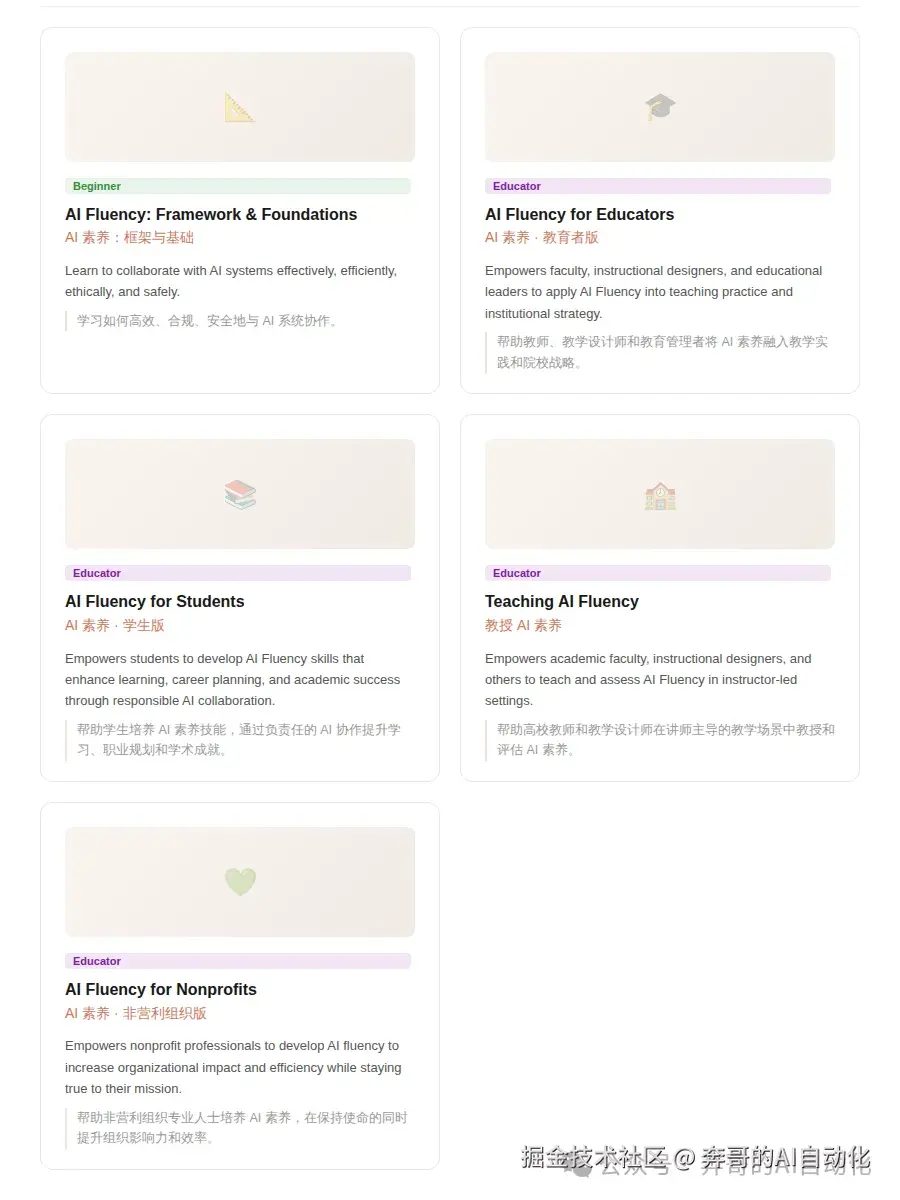Open the AI Fluency for Nonprofits card
The height and width of the screenshot is (1200, 900).
pyautogui.click(x=161, y=990)
